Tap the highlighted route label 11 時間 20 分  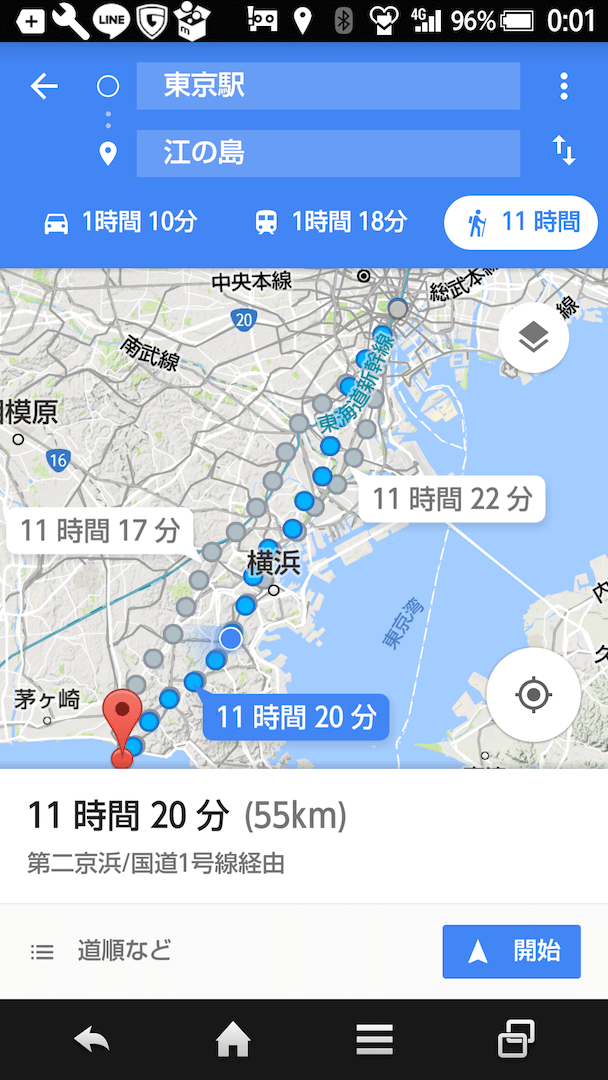pyautogui.click(x=296, y=717)
